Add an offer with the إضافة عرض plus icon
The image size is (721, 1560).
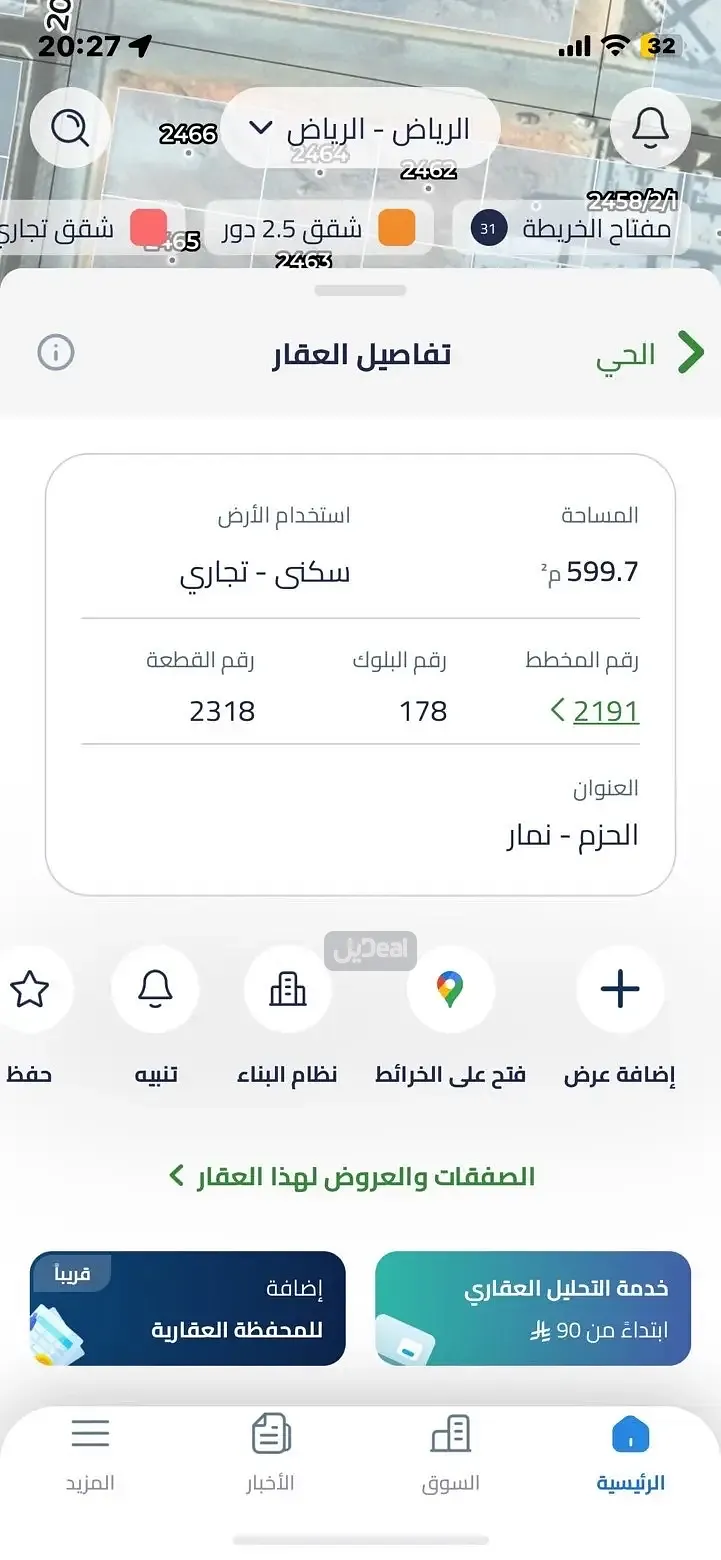tap(619, 989)
